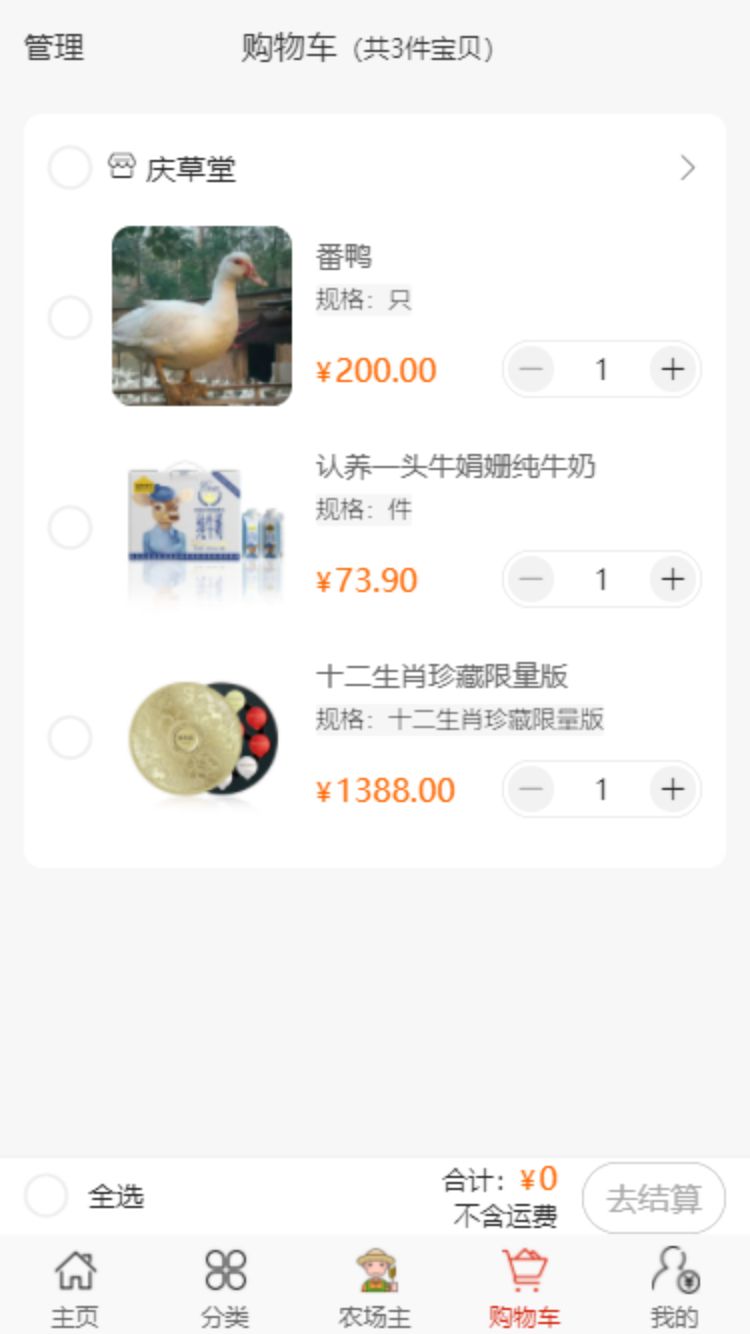Select the 庆草堂 store checkbox
The height and width of the screenshot is (1334, 750).
click(68, 169)
